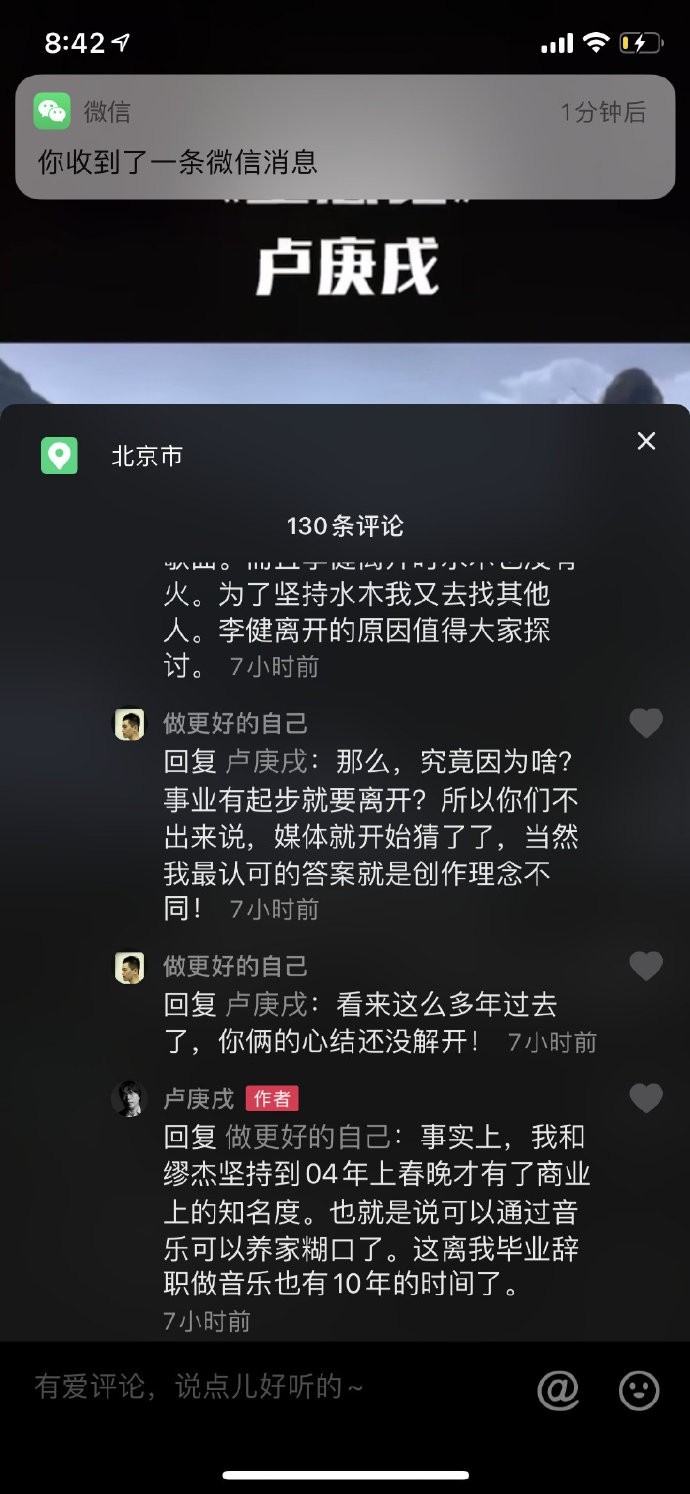
Task: Like the comment starting 那么，究竟因为啥
Action: point(646,723)
